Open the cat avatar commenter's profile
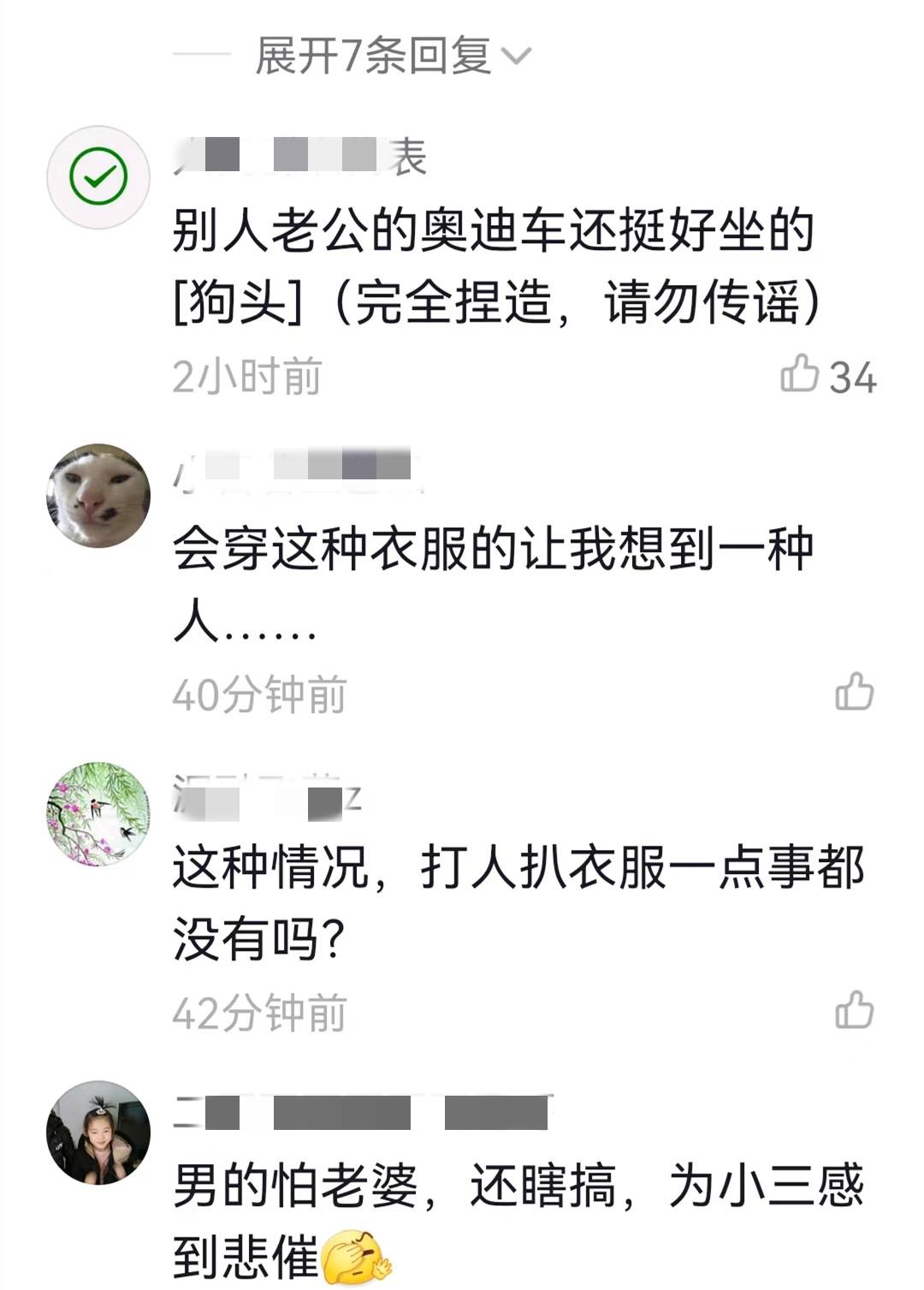Image resolution: width=924 pixels, height=1290 pixels. coord(98,496)
